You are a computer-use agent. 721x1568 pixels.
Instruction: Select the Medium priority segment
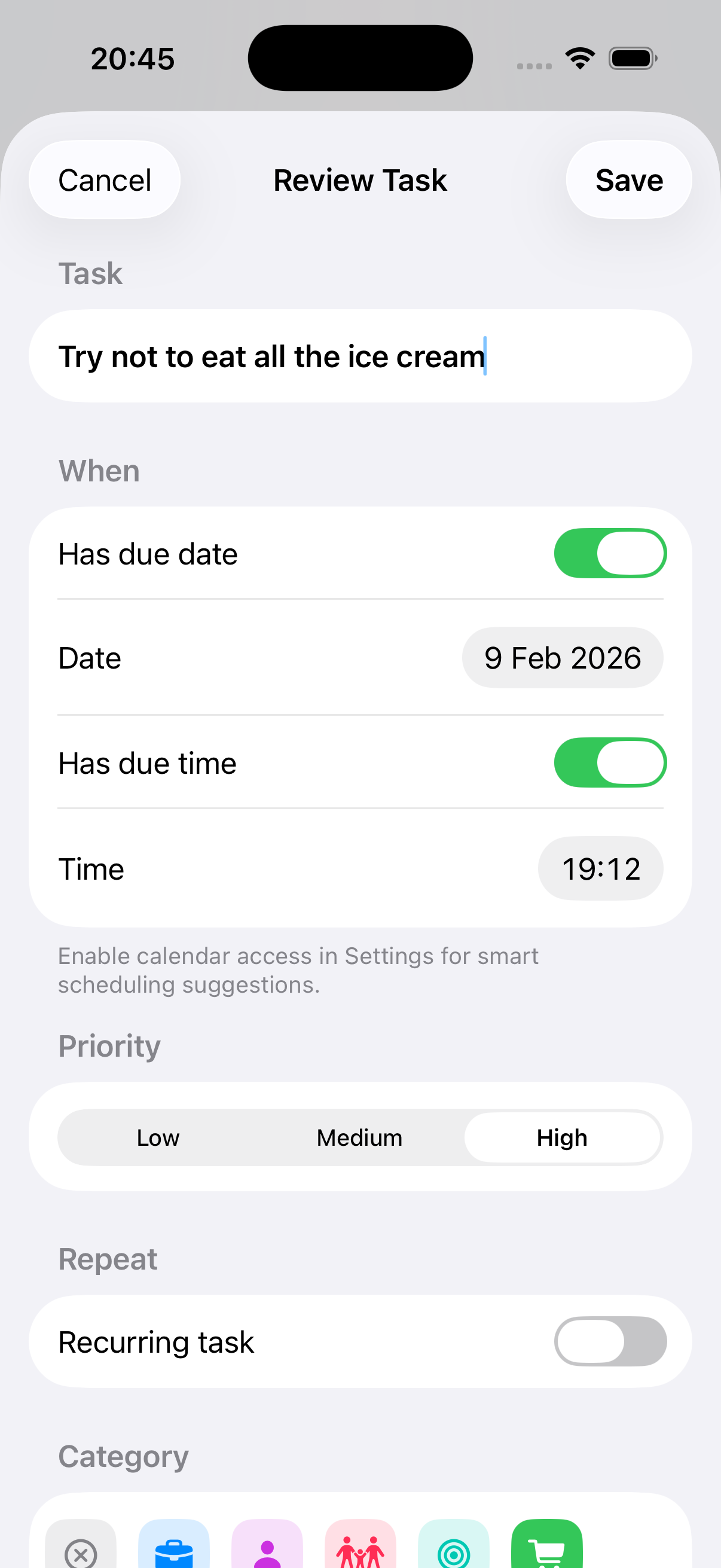[x=359, y=1137]
